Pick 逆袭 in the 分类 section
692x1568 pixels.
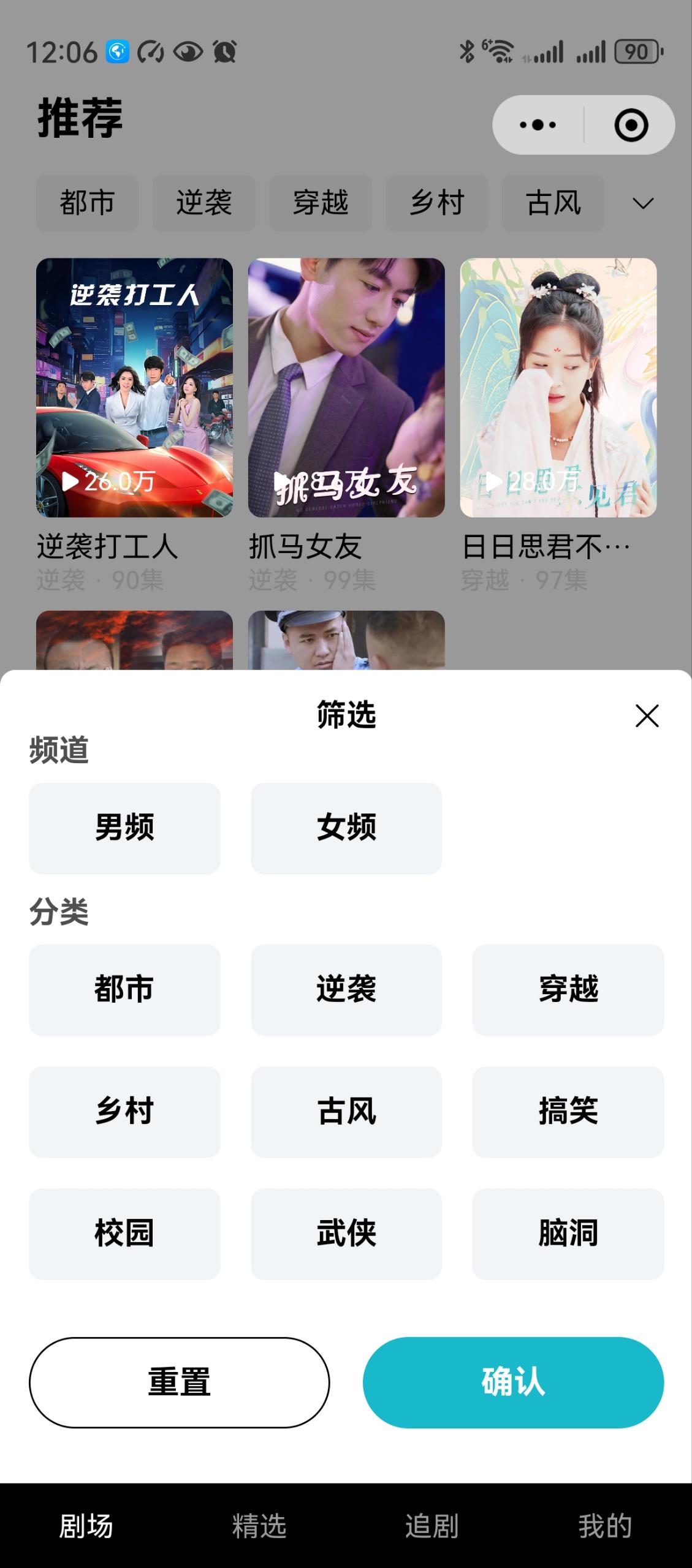(x=346, y=990)
